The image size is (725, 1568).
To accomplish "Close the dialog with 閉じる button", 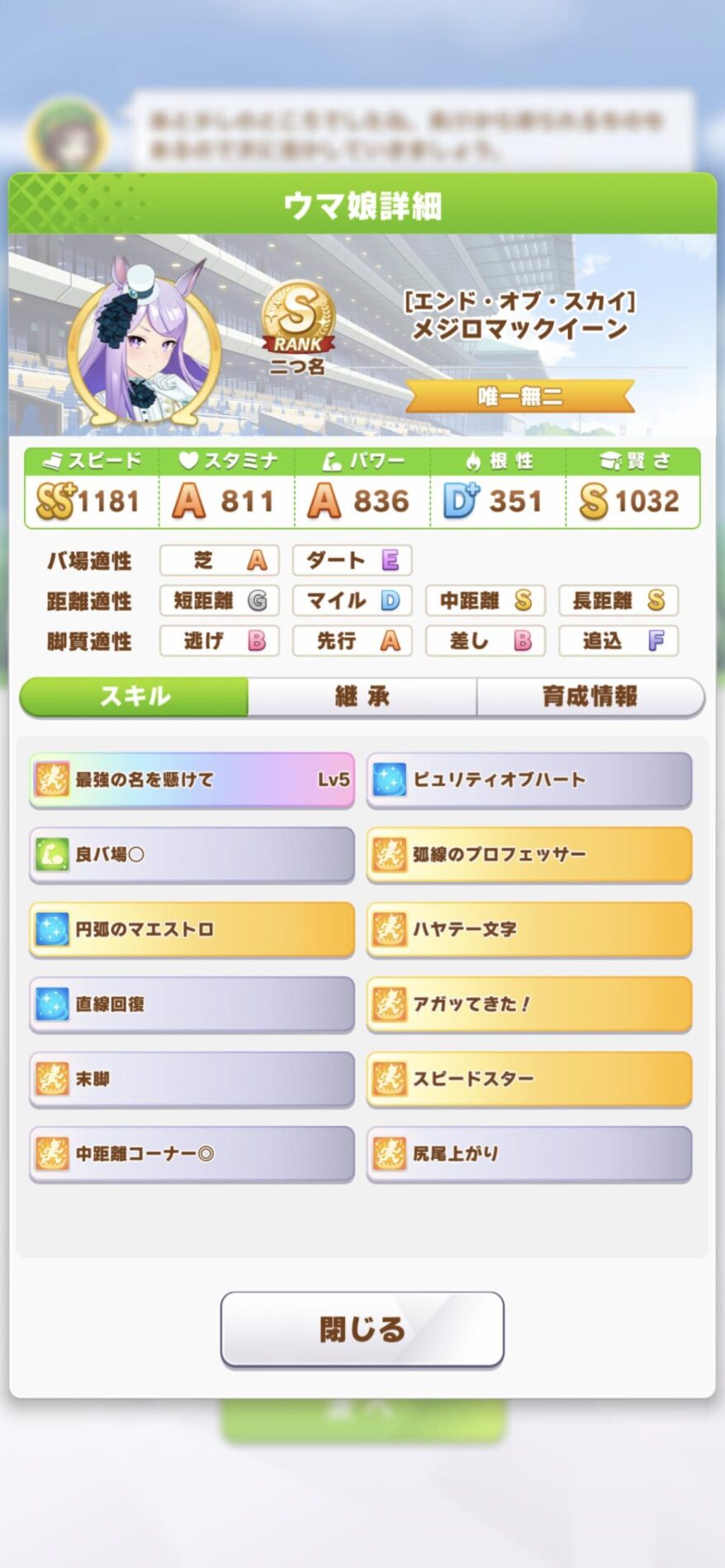I will (362, 1329).
